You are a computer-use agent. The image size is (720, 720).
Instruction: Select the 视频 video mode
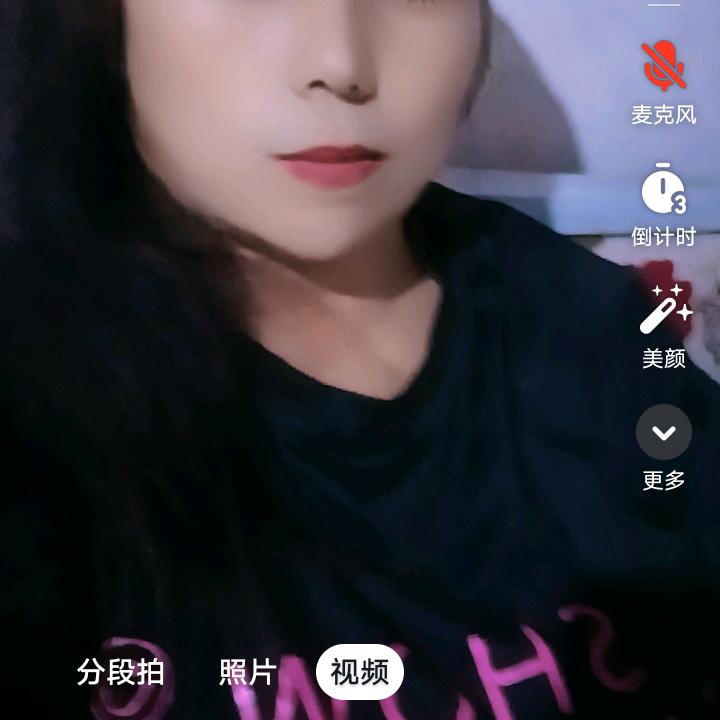(x=360, y=673)
